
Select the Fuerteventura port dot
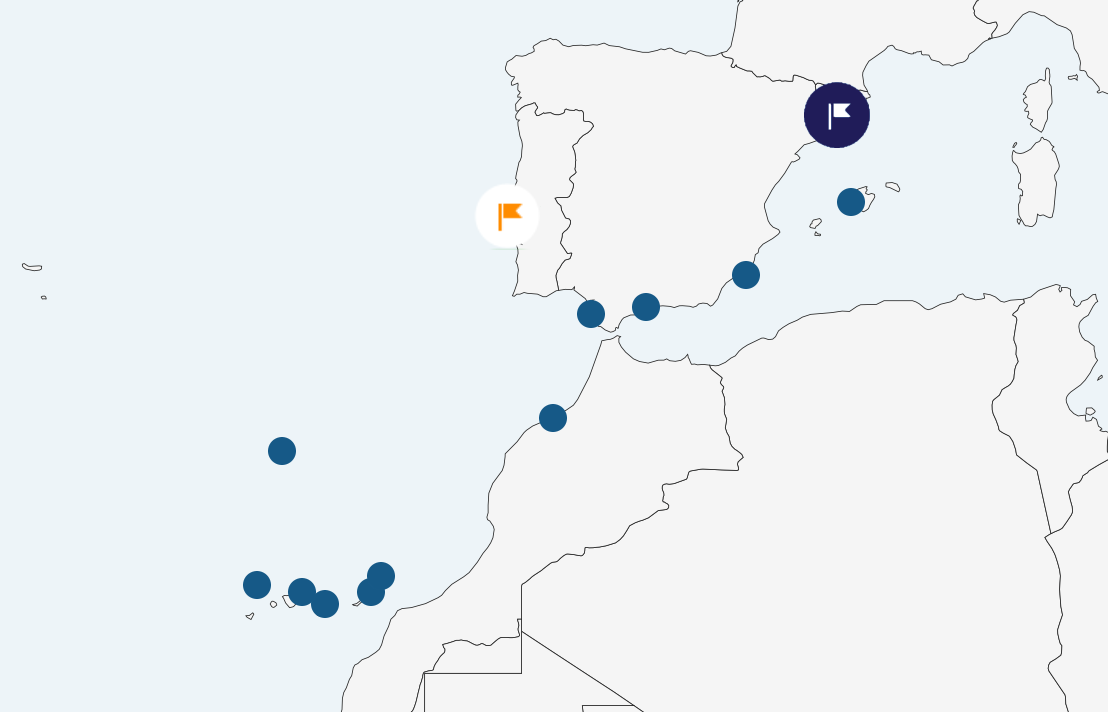(371, 592)
